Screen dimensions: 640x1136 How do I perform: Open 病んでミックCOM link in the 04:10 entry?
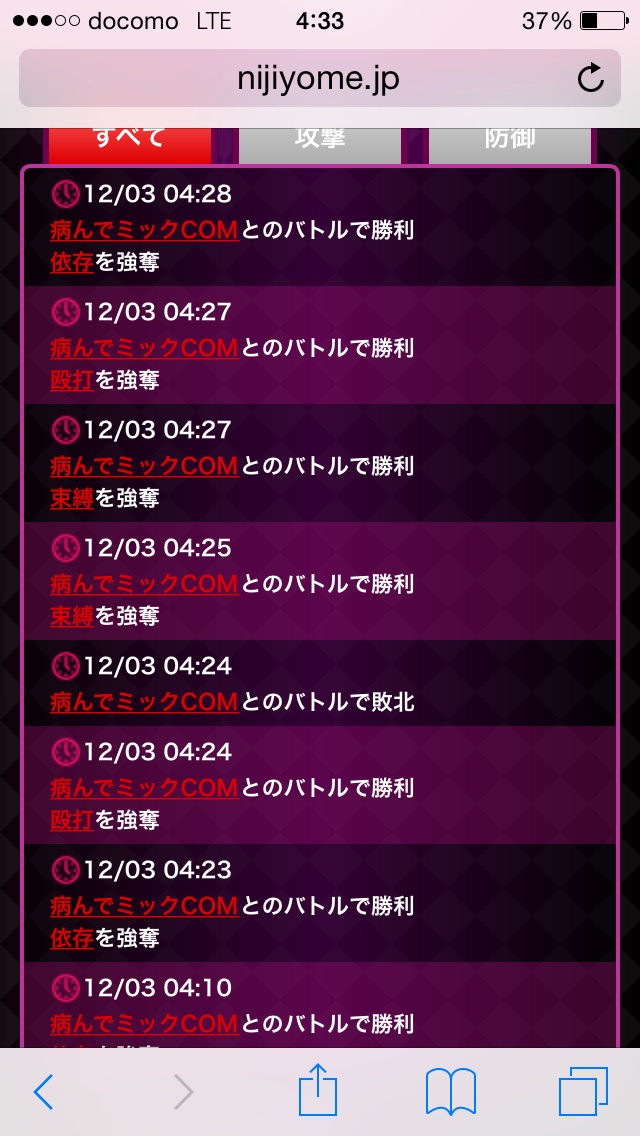point(144,1024)
